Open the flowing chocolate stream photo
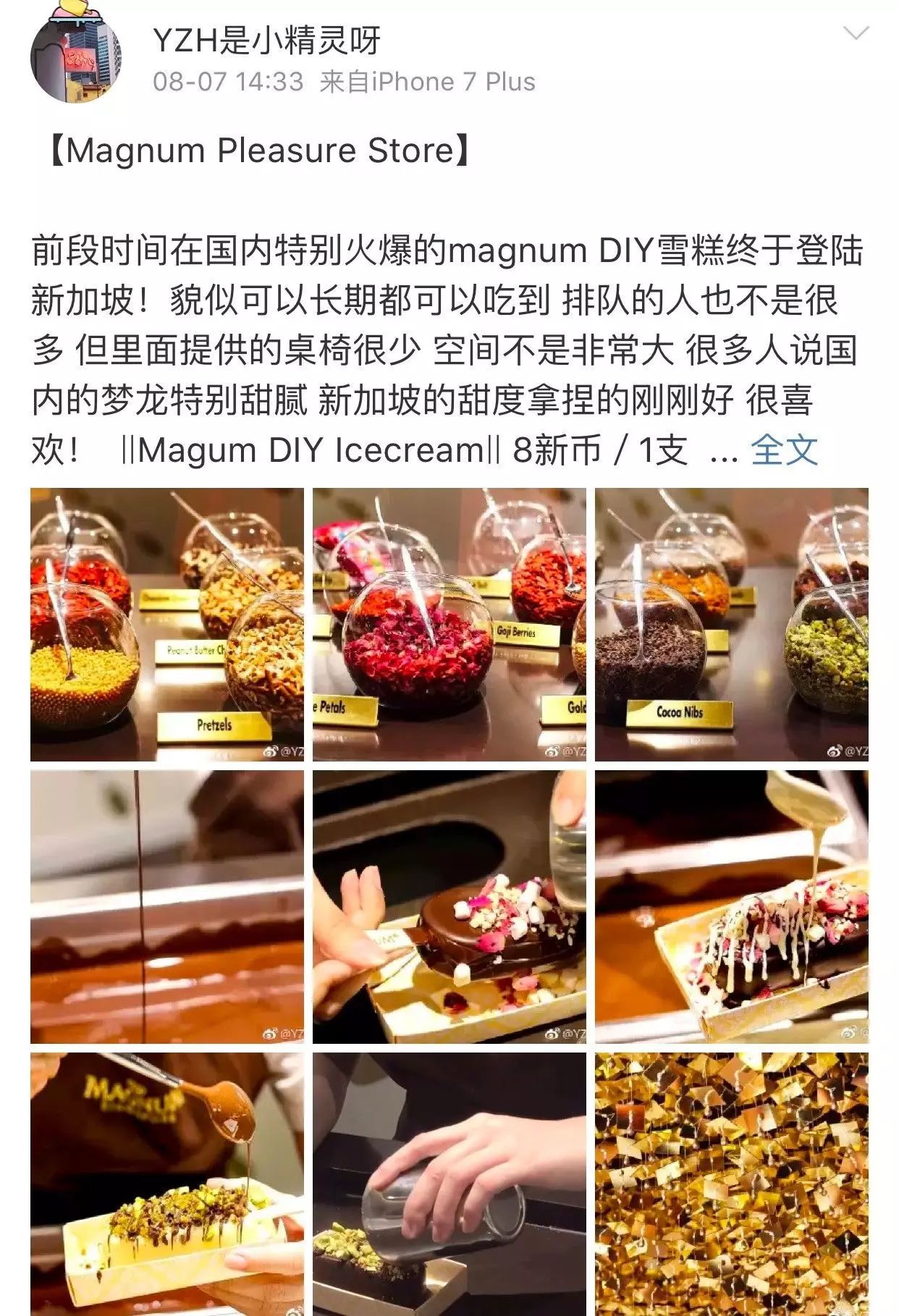The width and height of the screenshot is (899, 1316). tap(166, 906)
